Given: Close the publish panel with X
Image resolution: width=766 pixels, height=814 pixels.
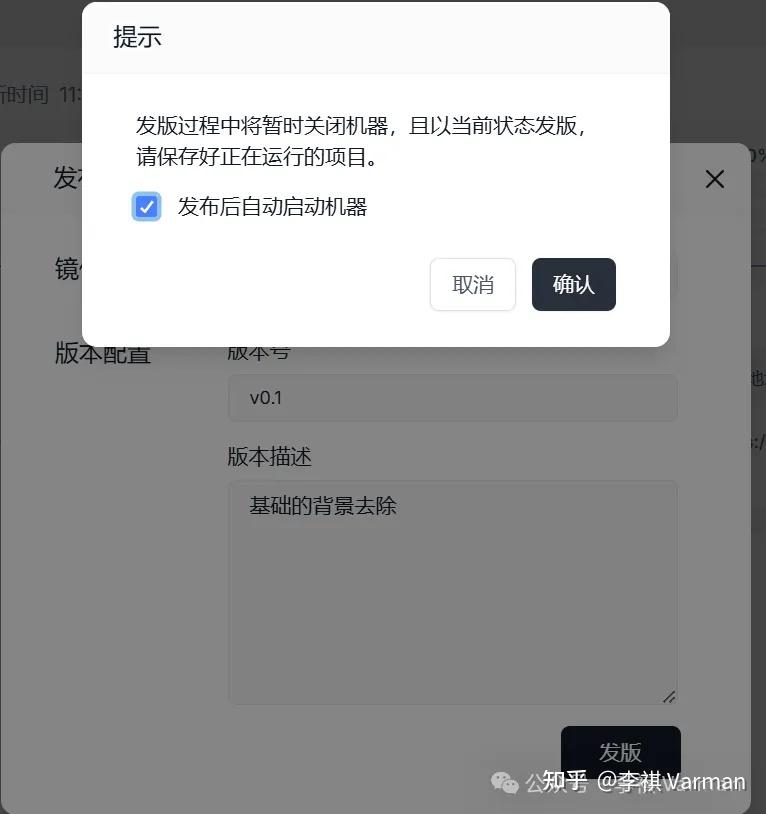Looking at the screenshot, I should pos(714,179).
